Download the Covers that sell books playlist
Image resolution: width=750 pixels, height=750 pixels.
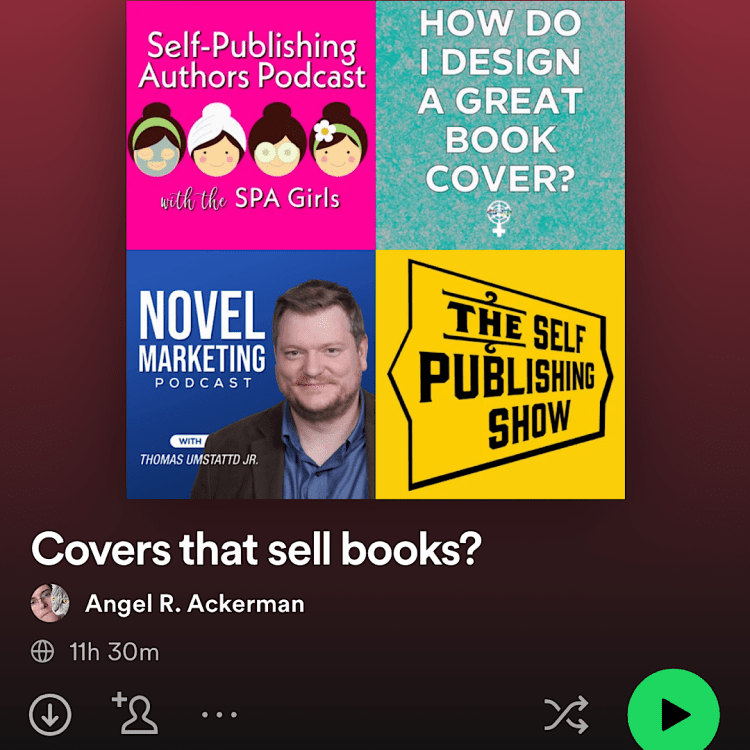[x=50, y=714]
